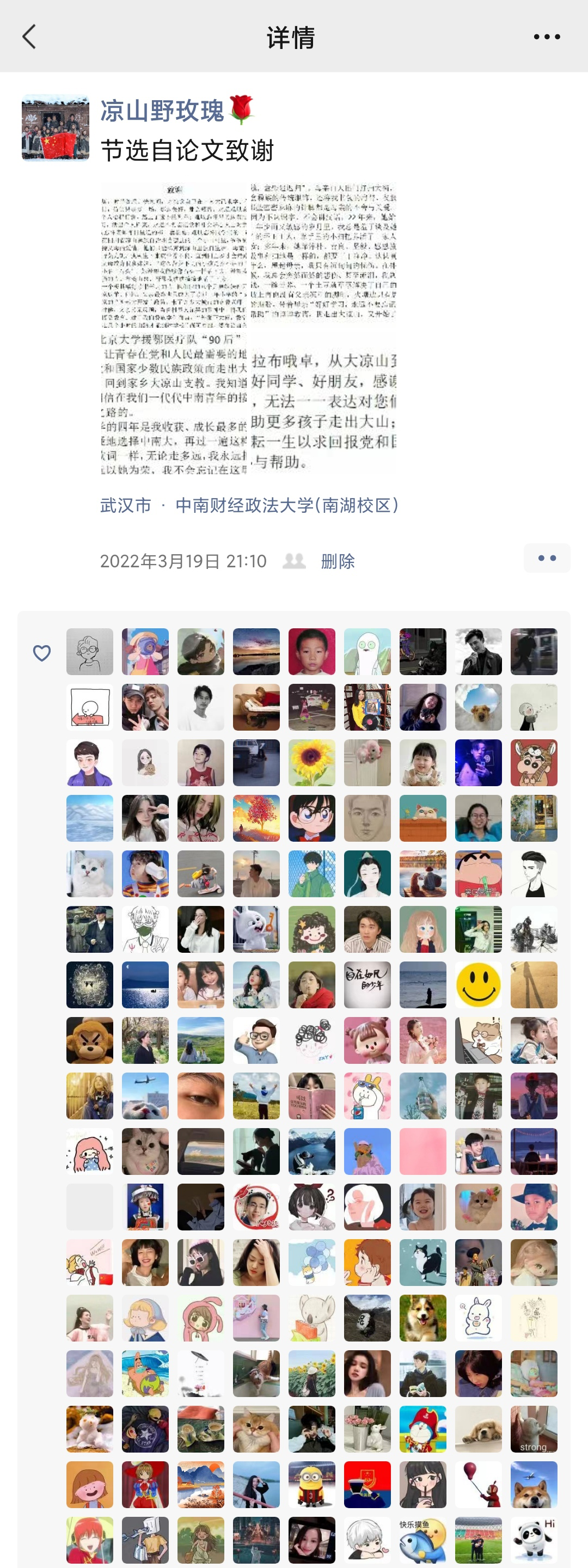This screenshot has width=588, height=1568.
Task: Open the minion avatar liker's profile
Action: 311,1485
